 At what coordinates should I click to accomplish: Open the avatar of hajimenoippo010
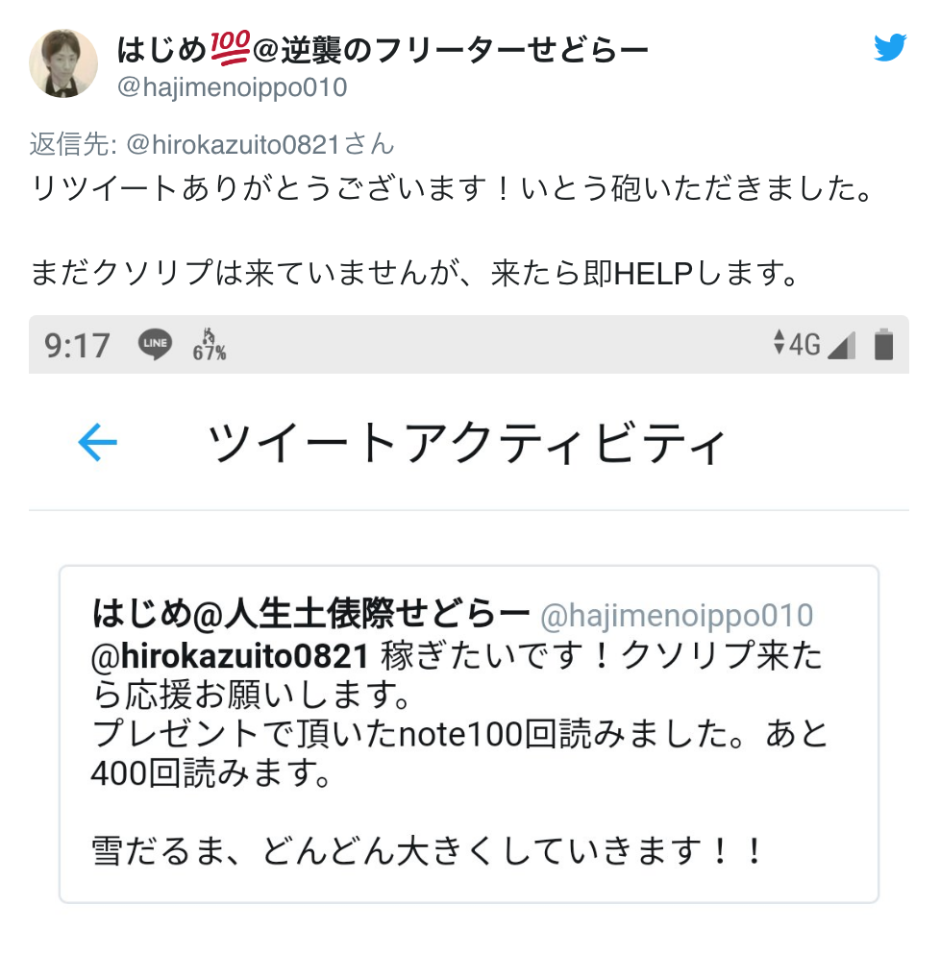[x=64, y=63]
